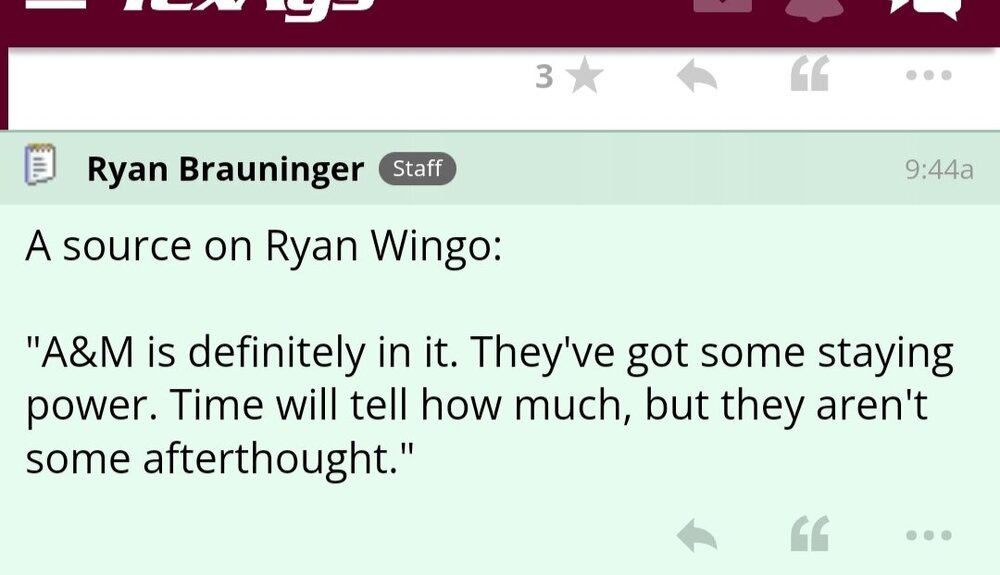Quote Ryan Brauninger's Wingo post
1000x575 pixels.
point(809,535)
